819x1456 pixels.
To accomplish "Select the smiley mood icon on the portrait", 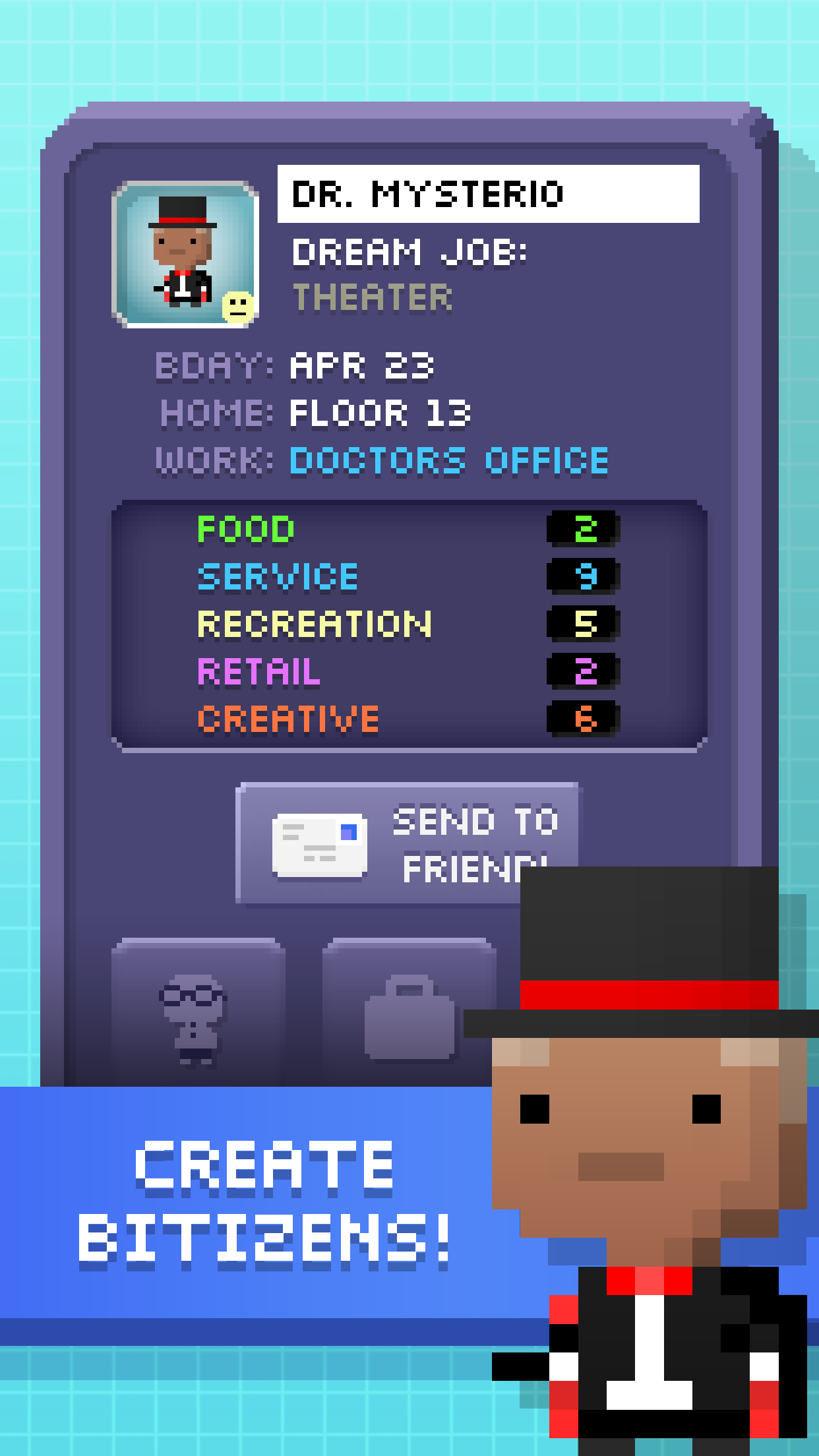I will (x=239, y=305).
